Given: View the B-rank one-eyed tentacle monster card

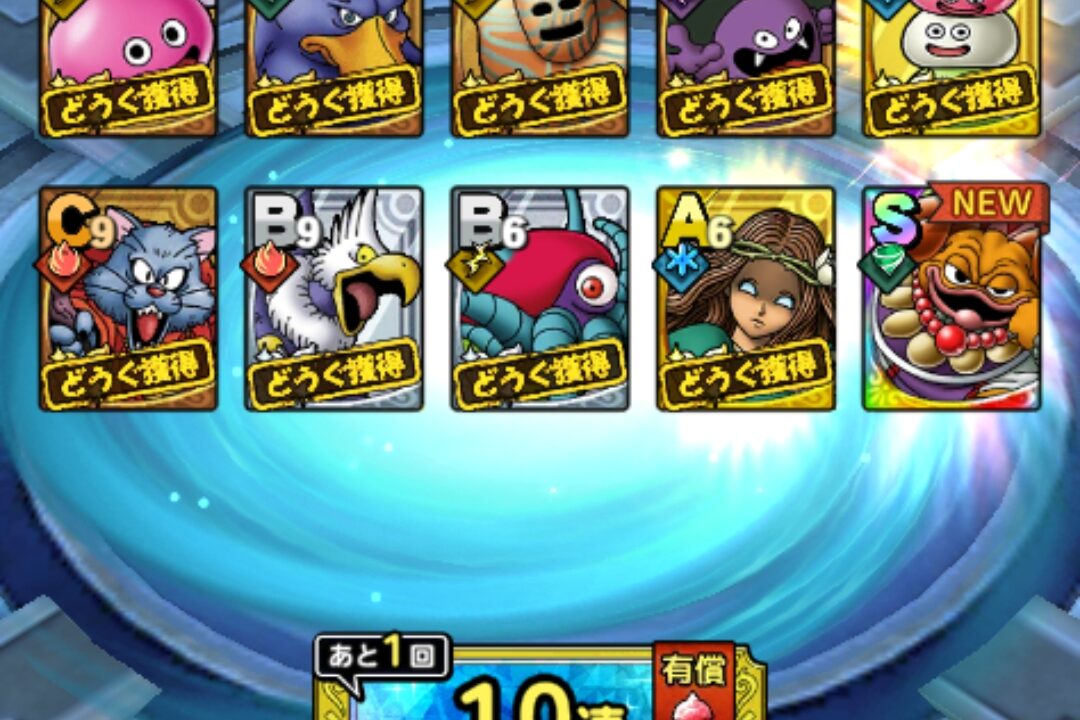Looking at the screenshot, I should 540,298.
